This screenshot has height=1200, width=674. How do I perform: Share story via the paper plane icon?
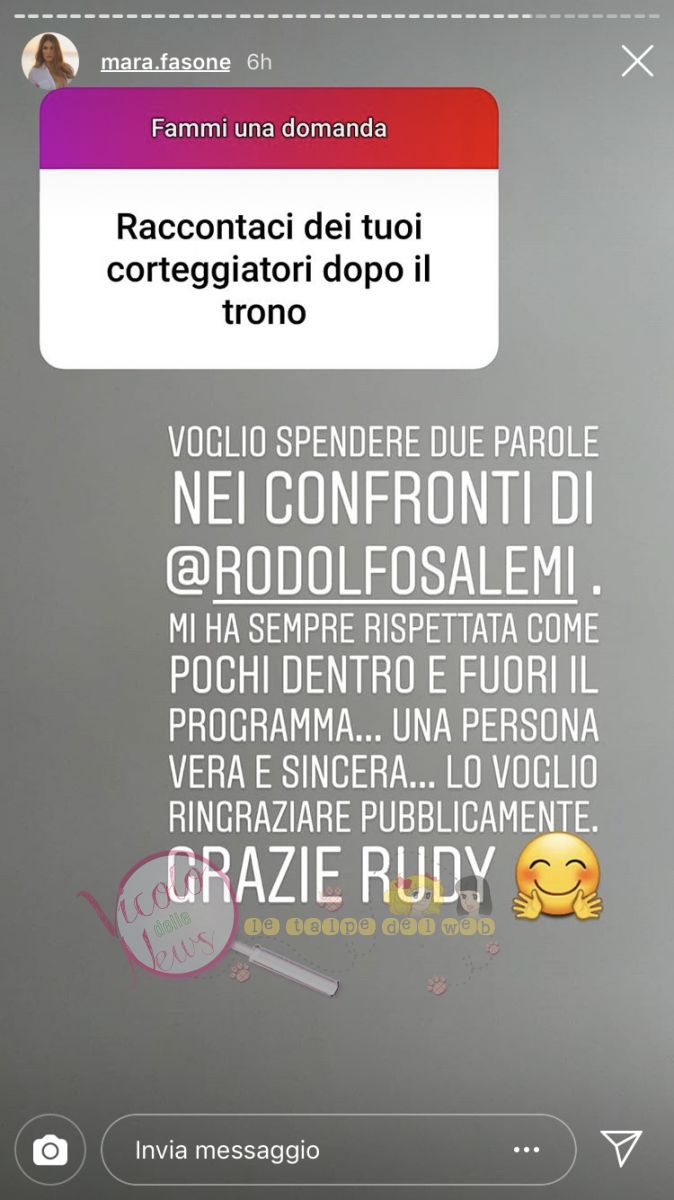point(621,1148)
